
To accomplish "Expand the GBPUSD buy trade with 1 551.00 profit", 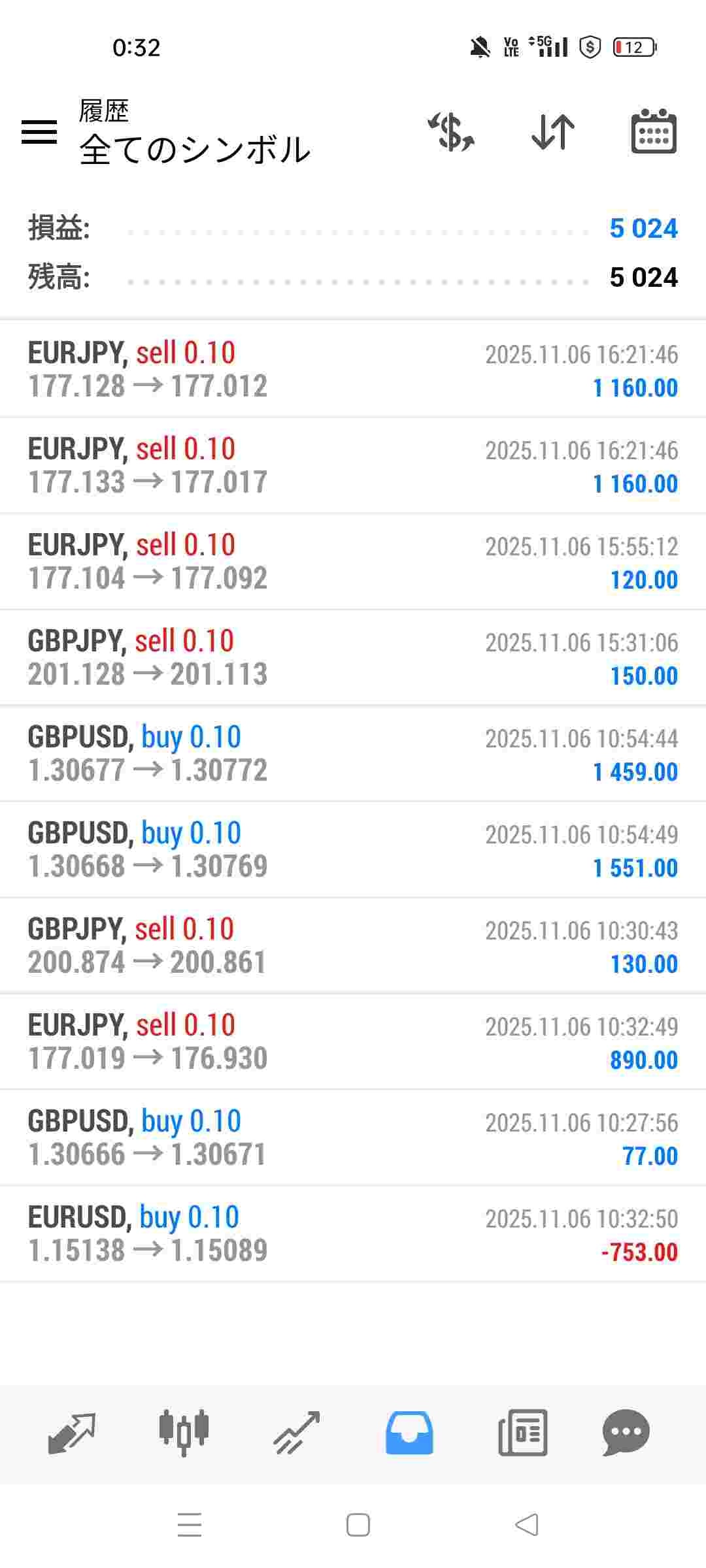I will coord(353,850).
